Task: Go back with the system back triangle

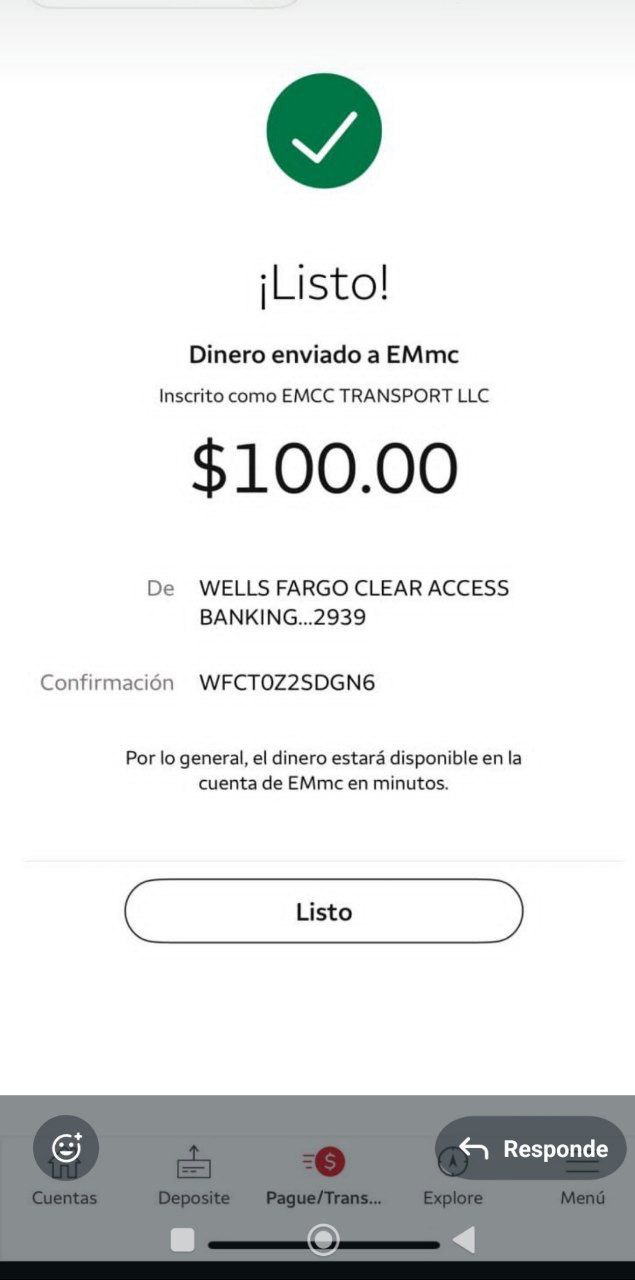Action: 464,1240
